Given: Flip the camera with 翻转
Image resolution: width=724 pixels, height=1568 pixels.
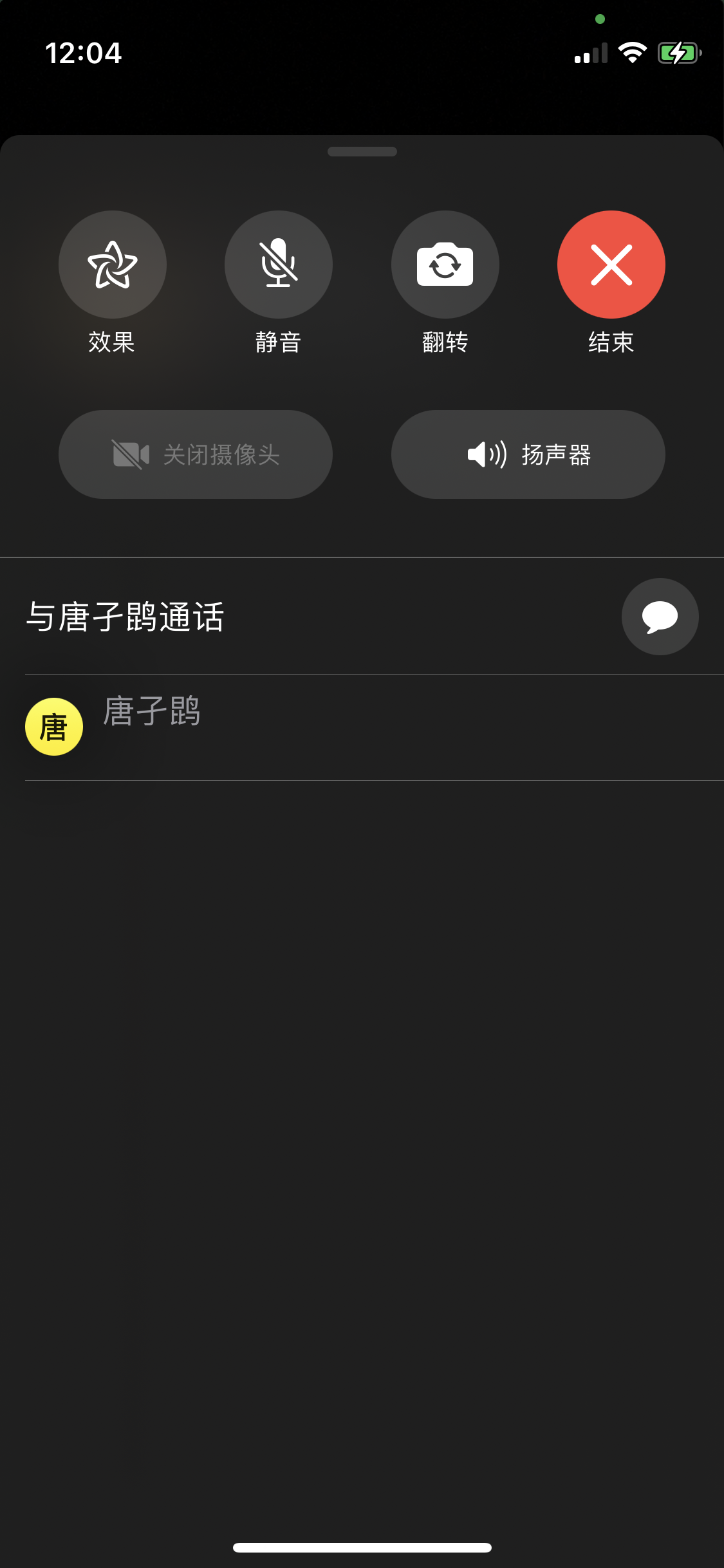Looking at the screenshot, I should click(x=445, y=265).
